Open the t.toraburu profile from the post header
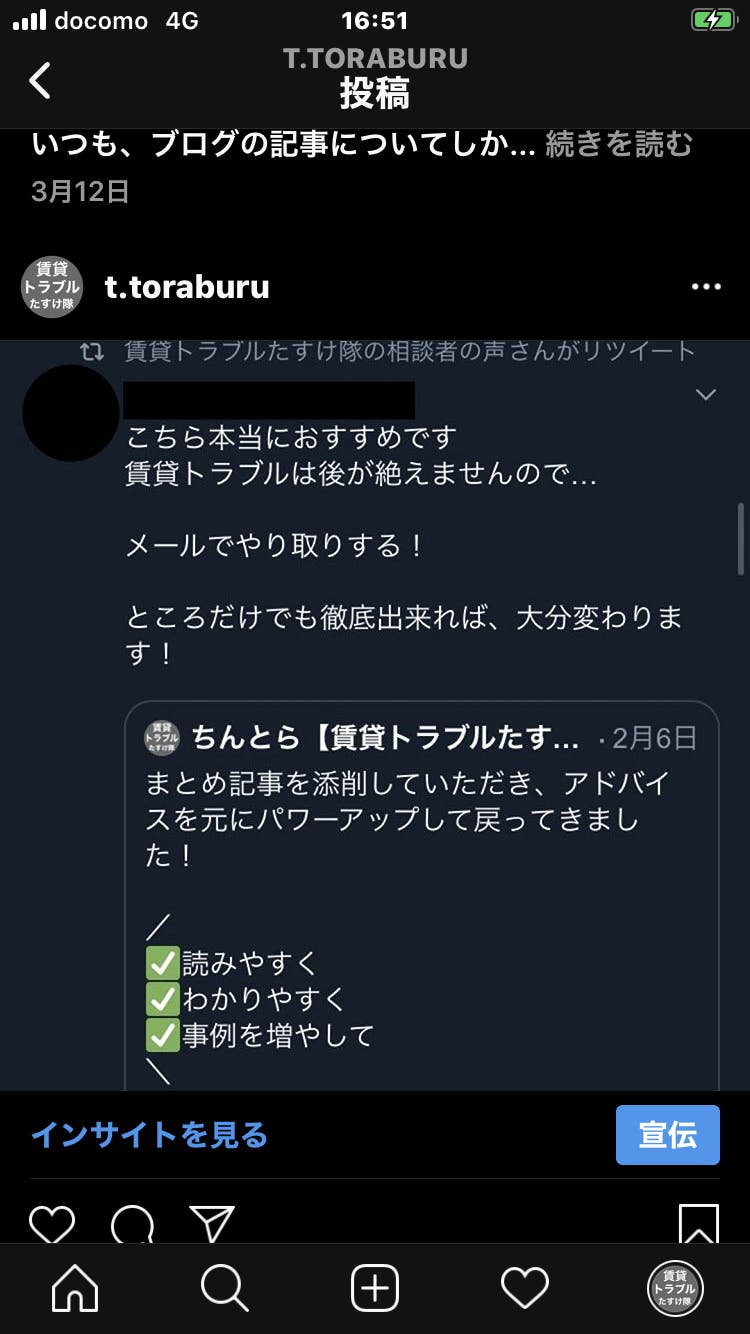This screenshot has height=1334, width=750. (x=186, y=288)
